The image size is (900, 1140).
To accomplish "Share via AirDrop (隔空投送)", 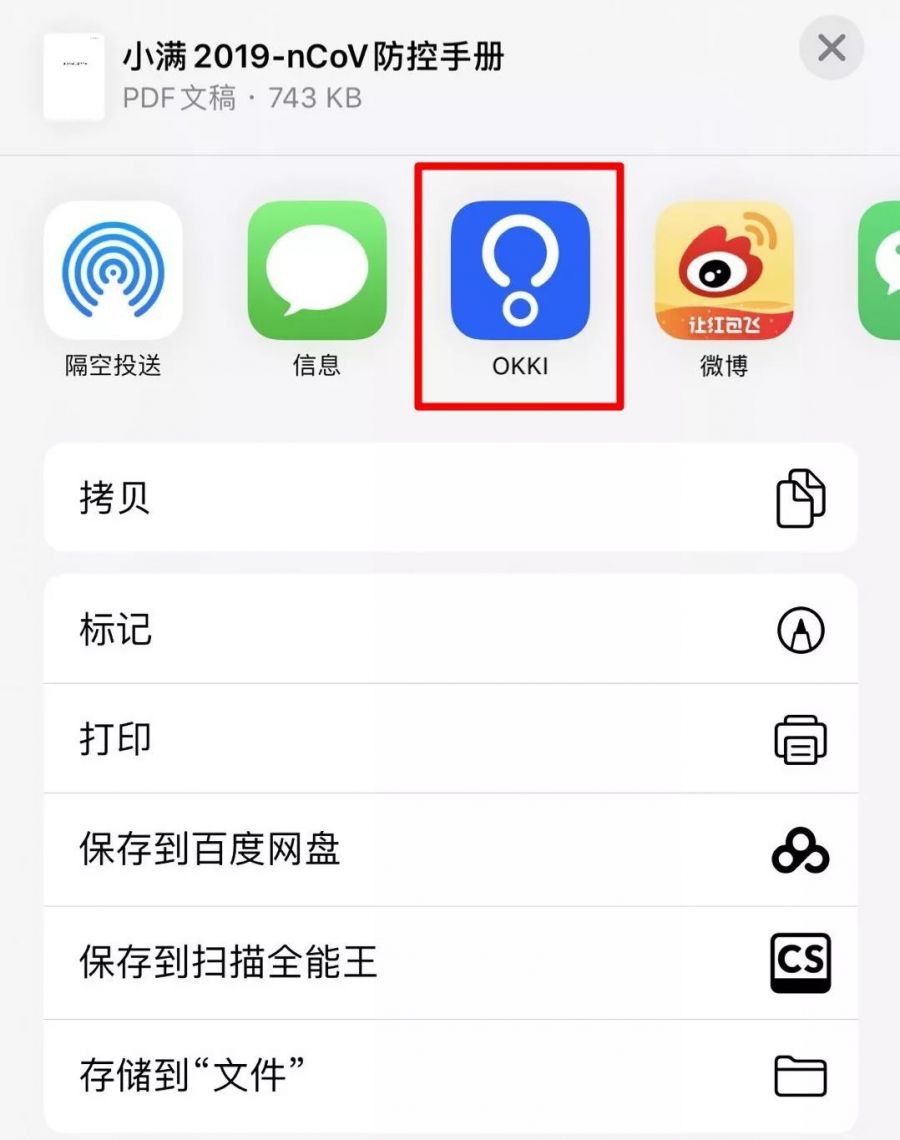I will [113, 271].
